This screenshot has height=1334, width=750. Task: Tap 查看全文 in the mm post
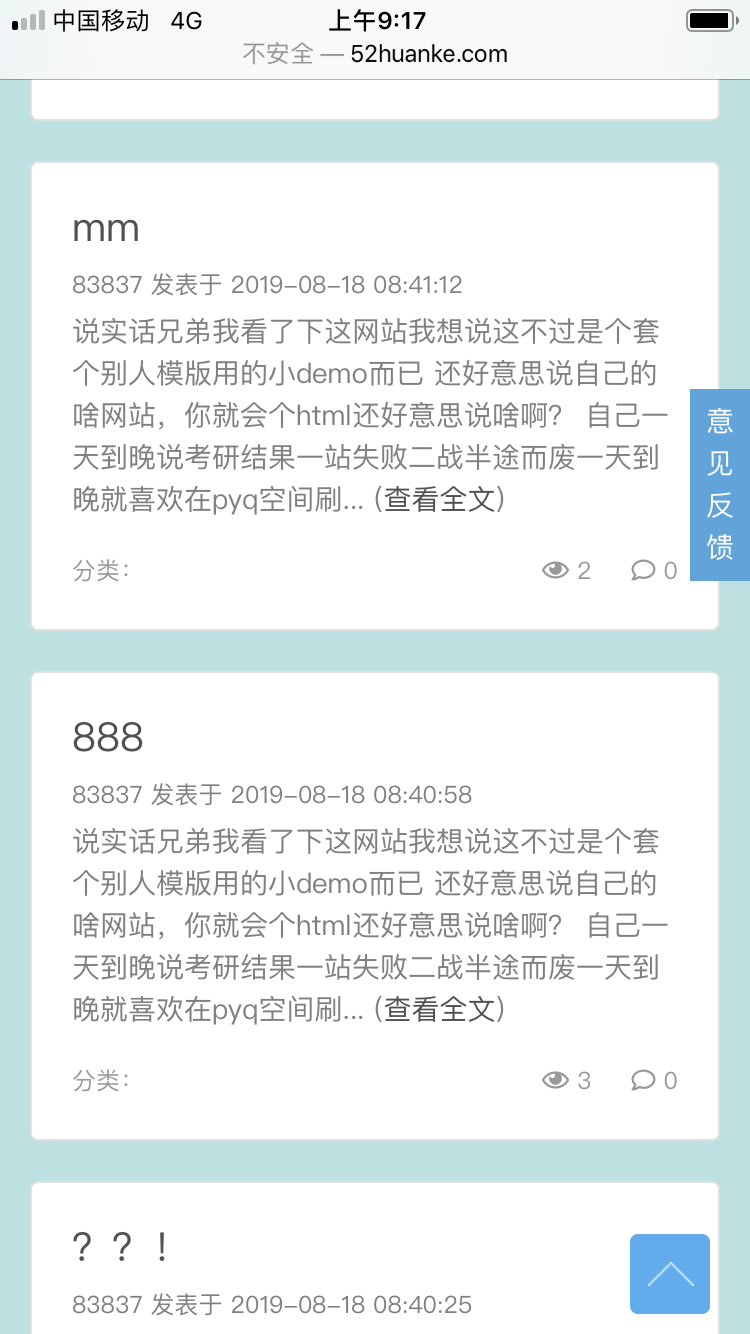coord(440,499)
